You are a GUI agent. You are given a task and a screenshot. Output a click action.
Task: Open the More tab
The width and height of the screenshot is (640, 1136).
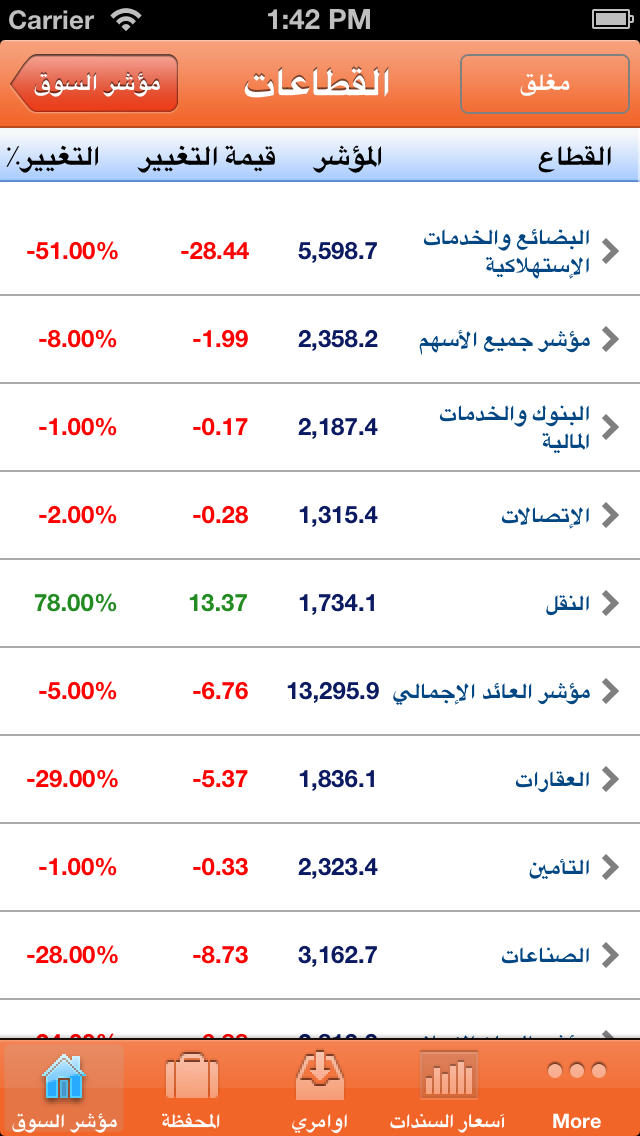(577, 1089)
